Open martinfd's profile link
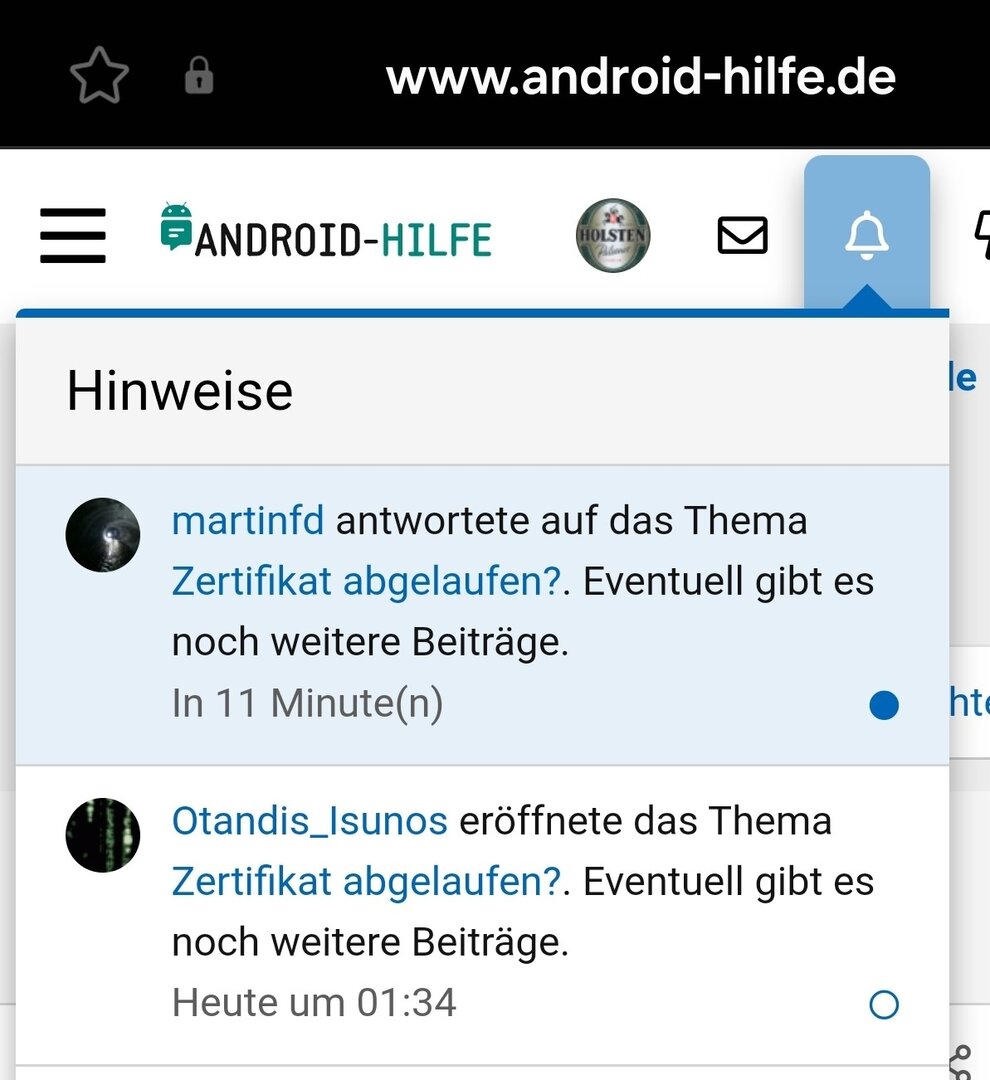This screenshot has width=990, height=1080. [248, 521]
